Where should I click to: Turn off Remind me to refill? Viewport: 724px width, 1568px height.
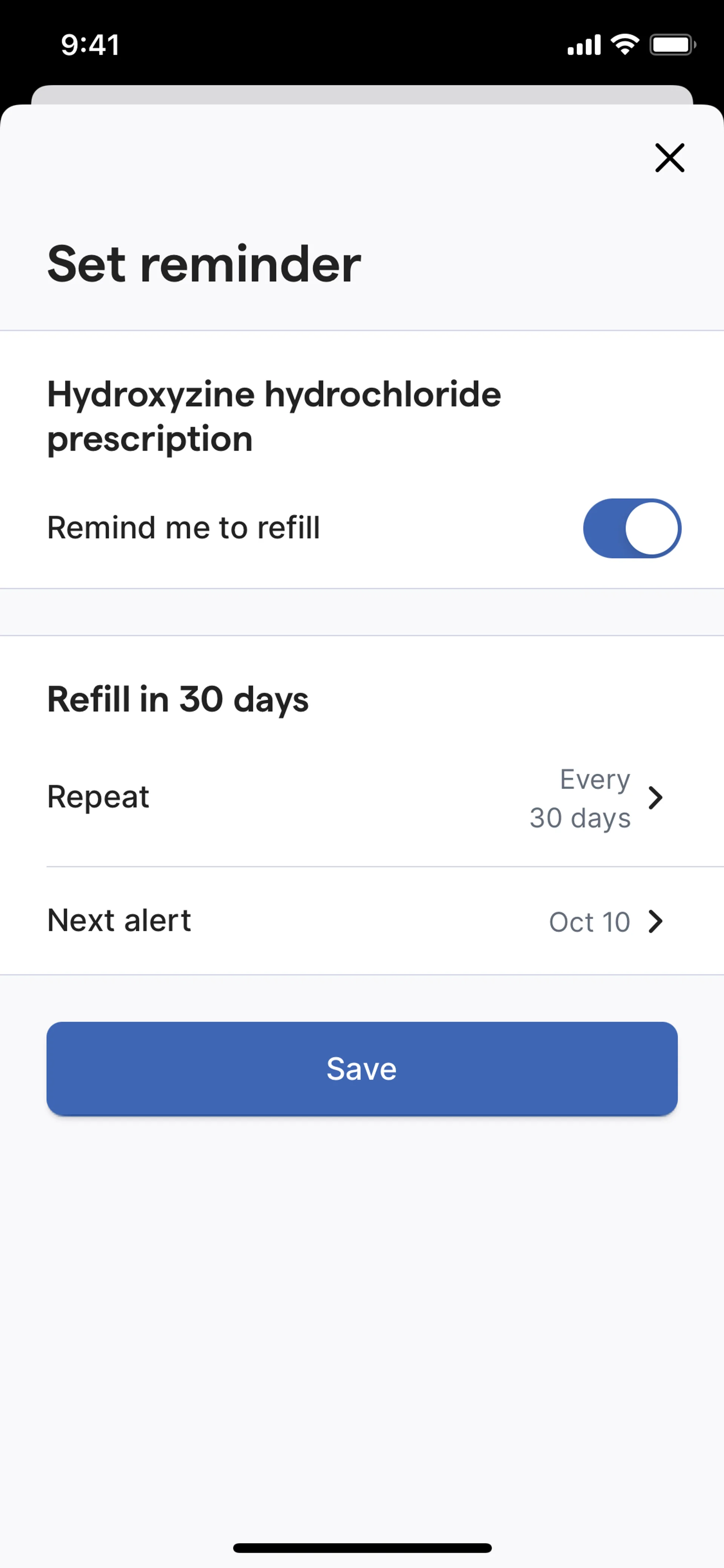[x=632, y=528]
